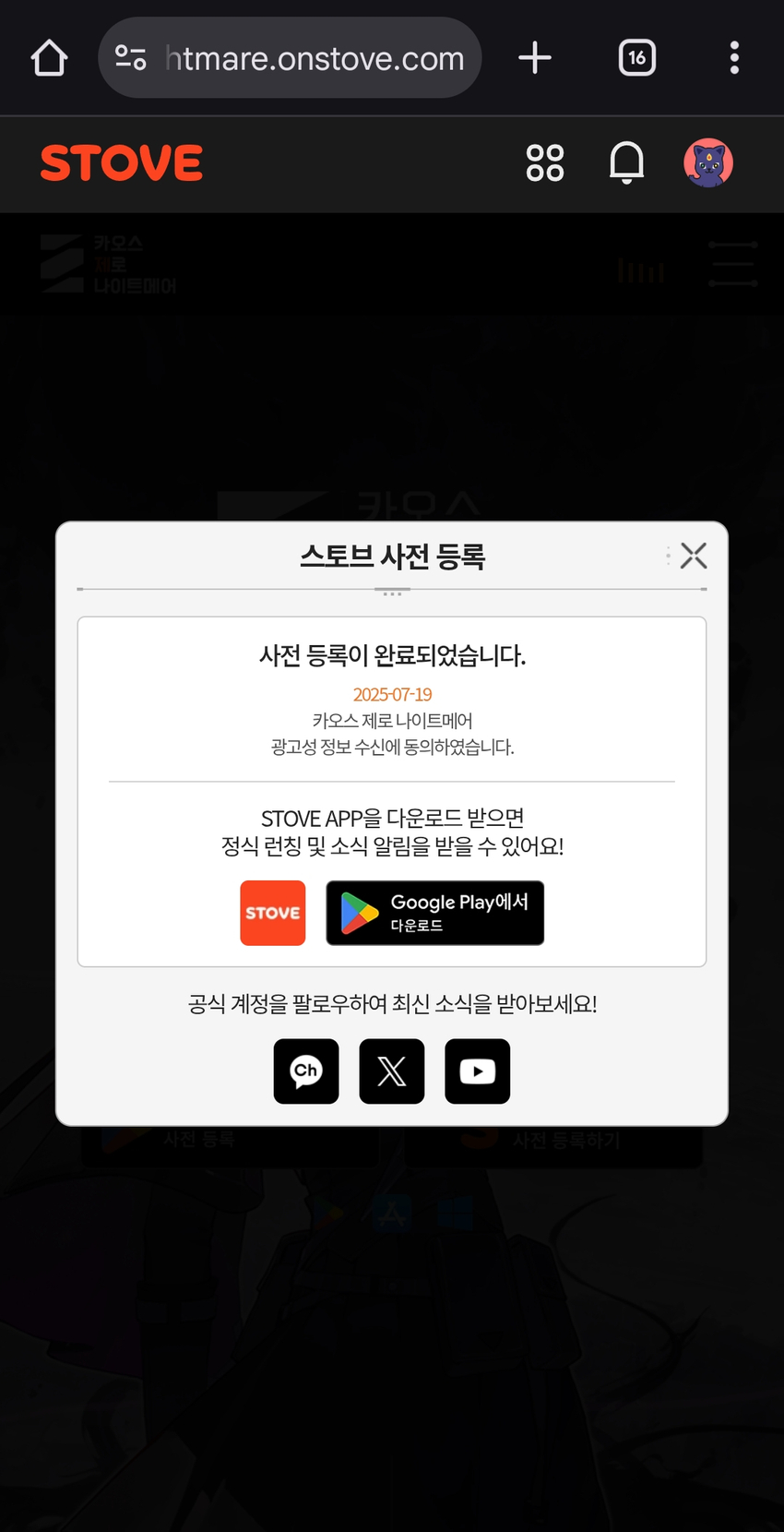This screenshot has width=784, height=1532.
Task: Open the official YouTube channel
Action: click(x=477, y=1071)
